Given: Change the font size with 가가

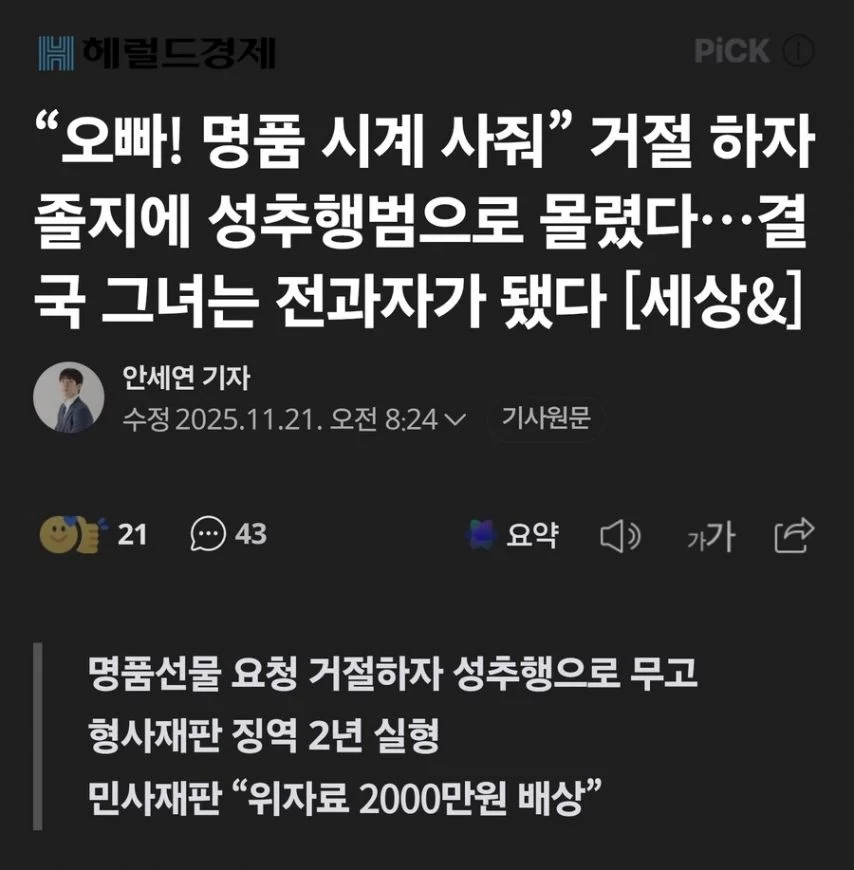Looking at the screenshot, I should click(x=710, y=537).
